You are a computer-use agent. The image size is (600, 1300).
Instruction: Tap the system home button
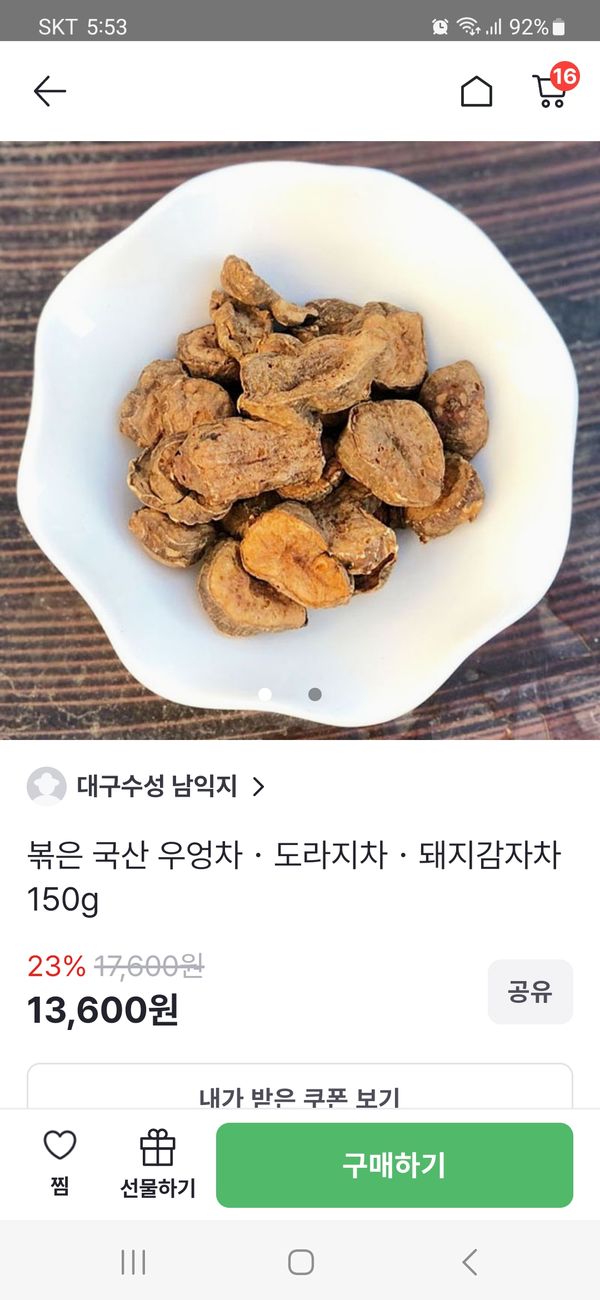click(301, 1262)
